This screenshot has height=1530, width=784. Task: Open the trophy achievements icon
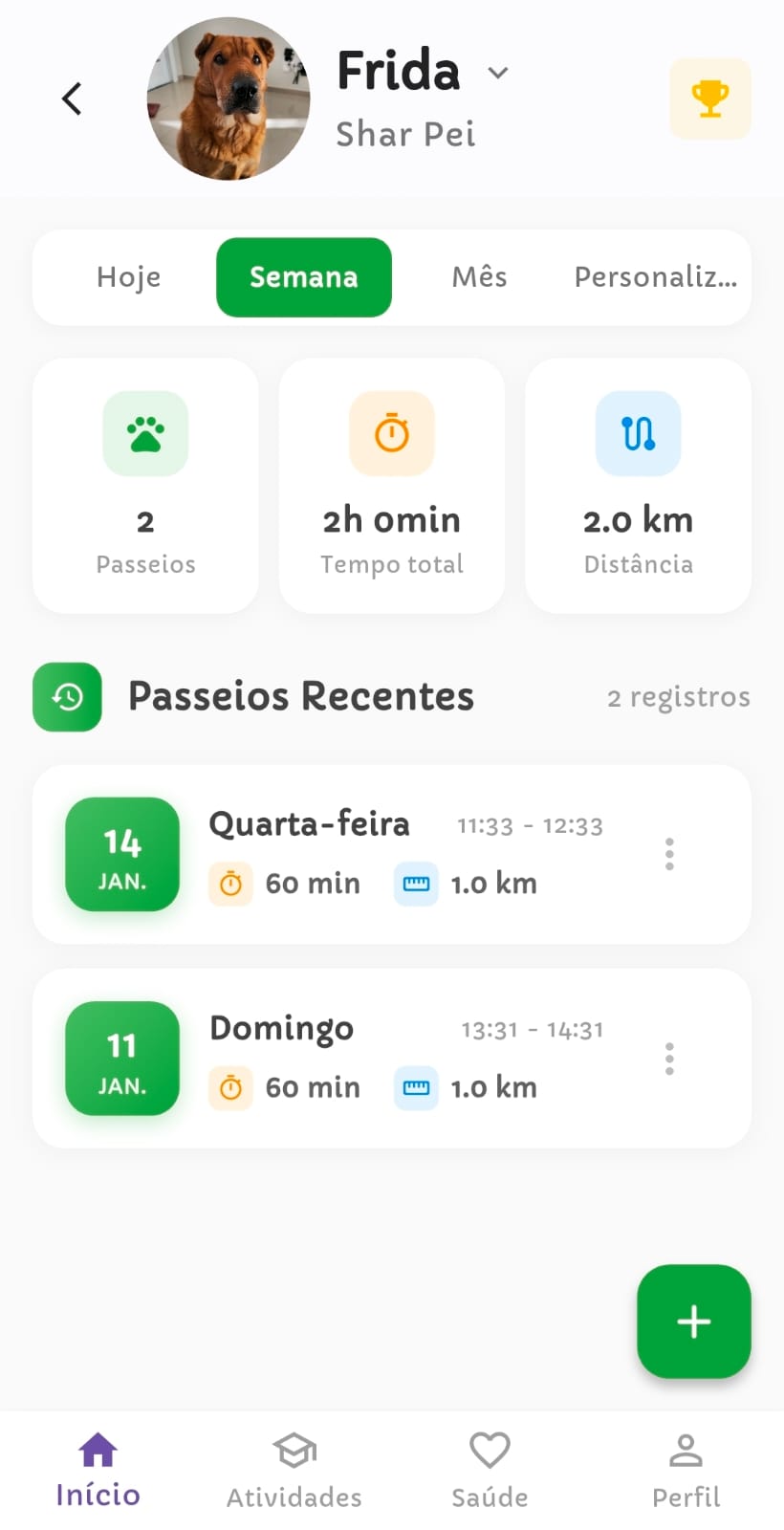pos(710,98)
